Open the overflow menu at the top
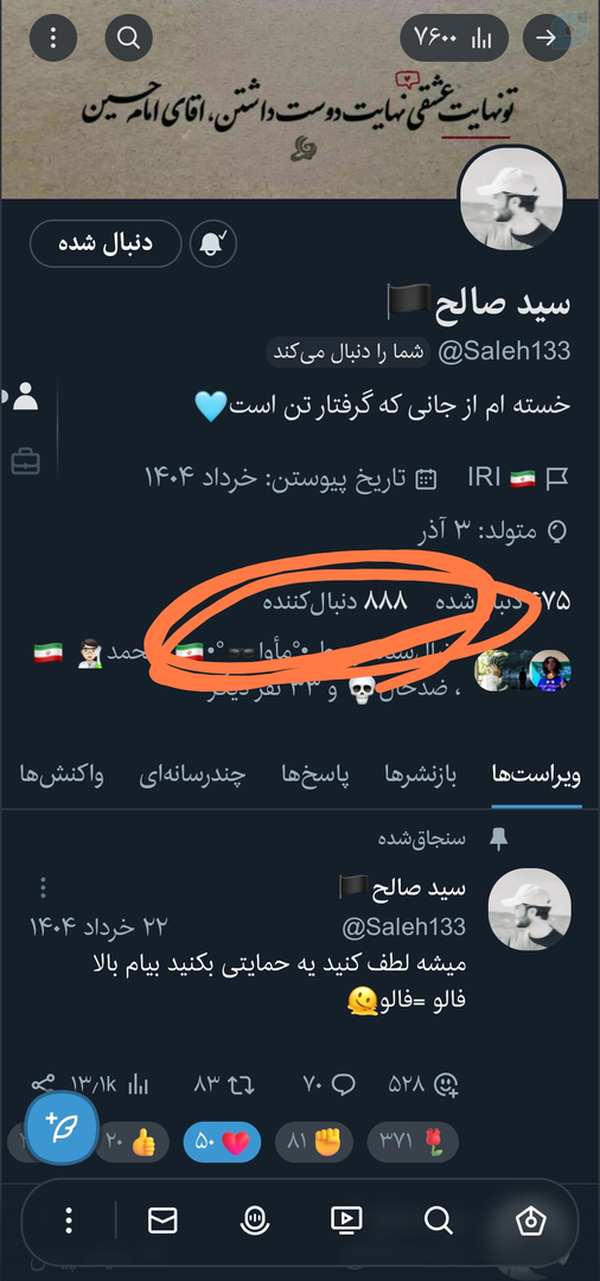This screenshot has height=1281, width=600. [54, 38]
